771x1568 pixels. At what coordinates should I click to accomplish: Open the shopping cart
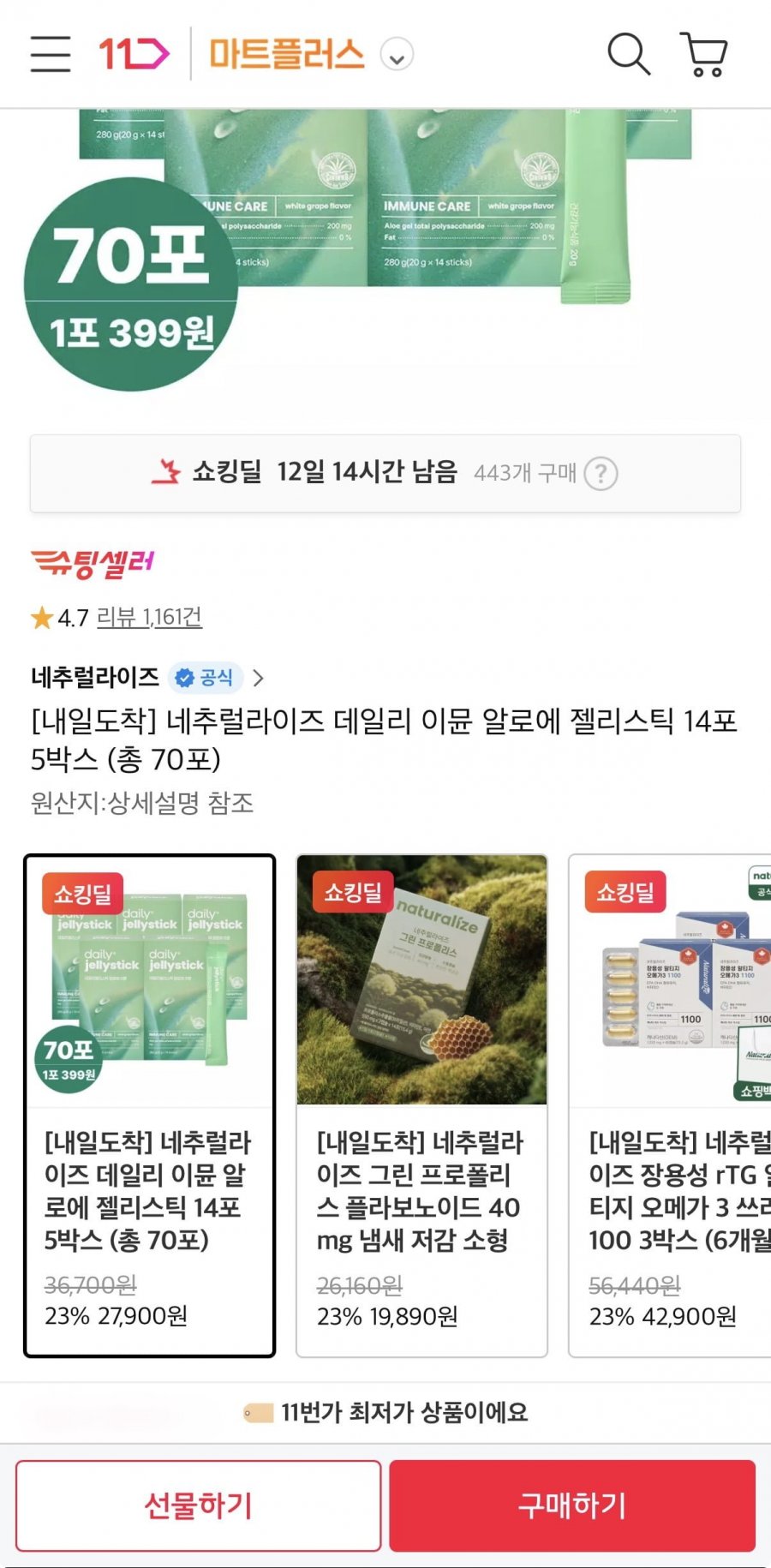pyautogui.click(x=704, y=55)
